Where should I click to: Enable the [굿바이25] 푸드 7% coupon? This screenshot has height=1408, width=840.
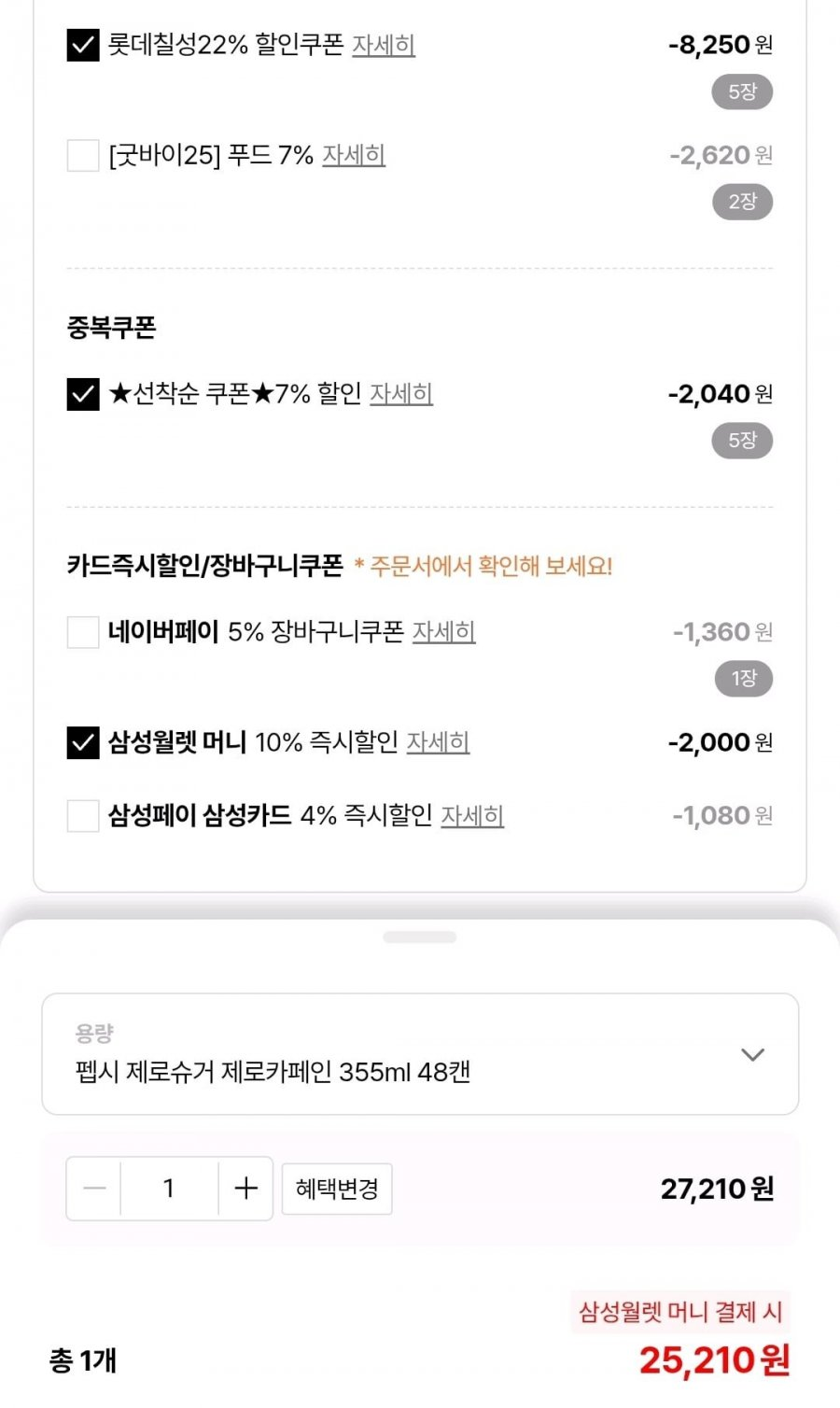point(81,155)
